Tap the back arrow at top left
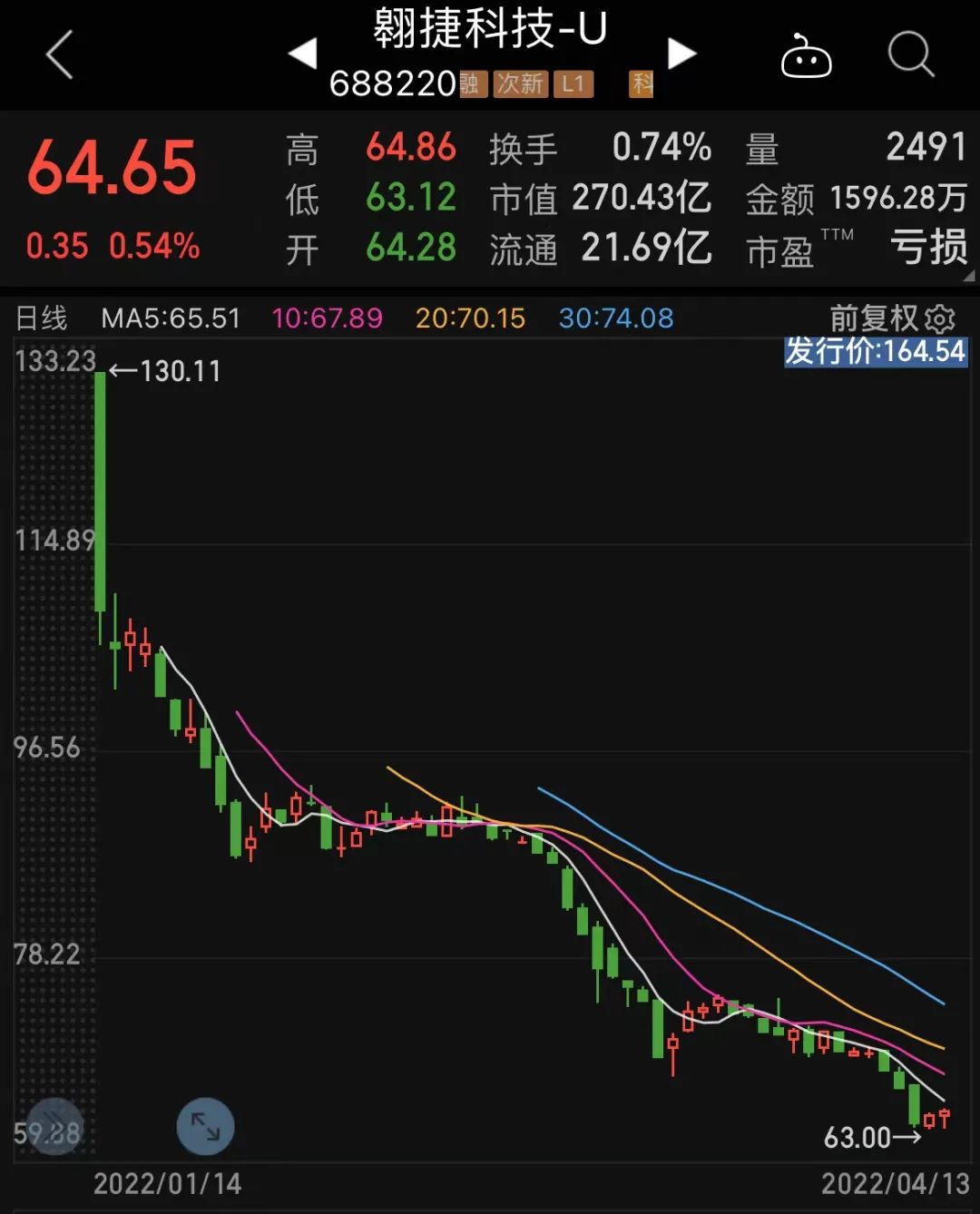The width and height of the screenshot is (980, 1214). coord(60,54)
